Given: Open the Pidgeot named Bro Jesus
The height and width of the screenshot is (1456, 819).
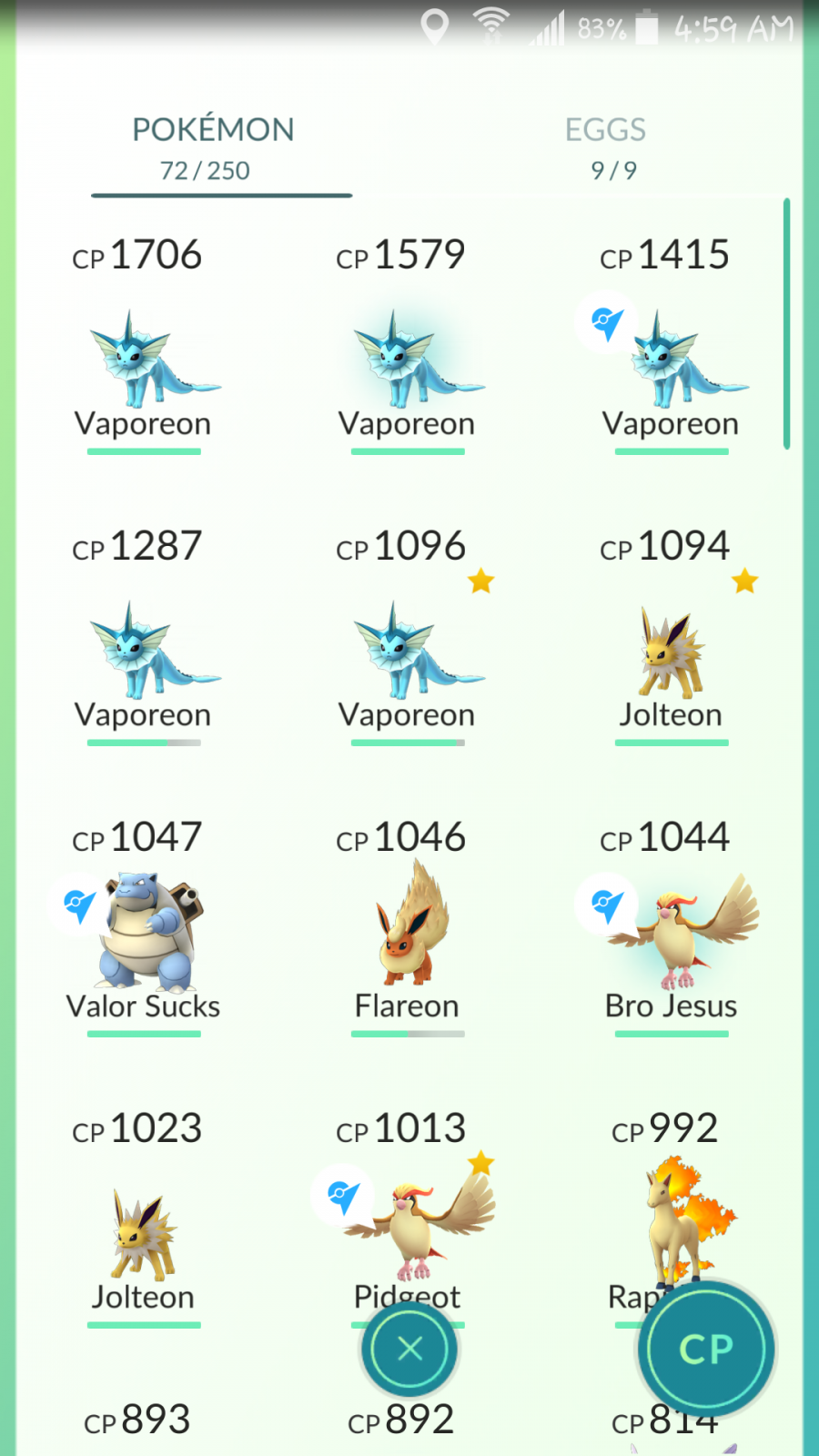Looking at the screenshot, I should 671,928.
